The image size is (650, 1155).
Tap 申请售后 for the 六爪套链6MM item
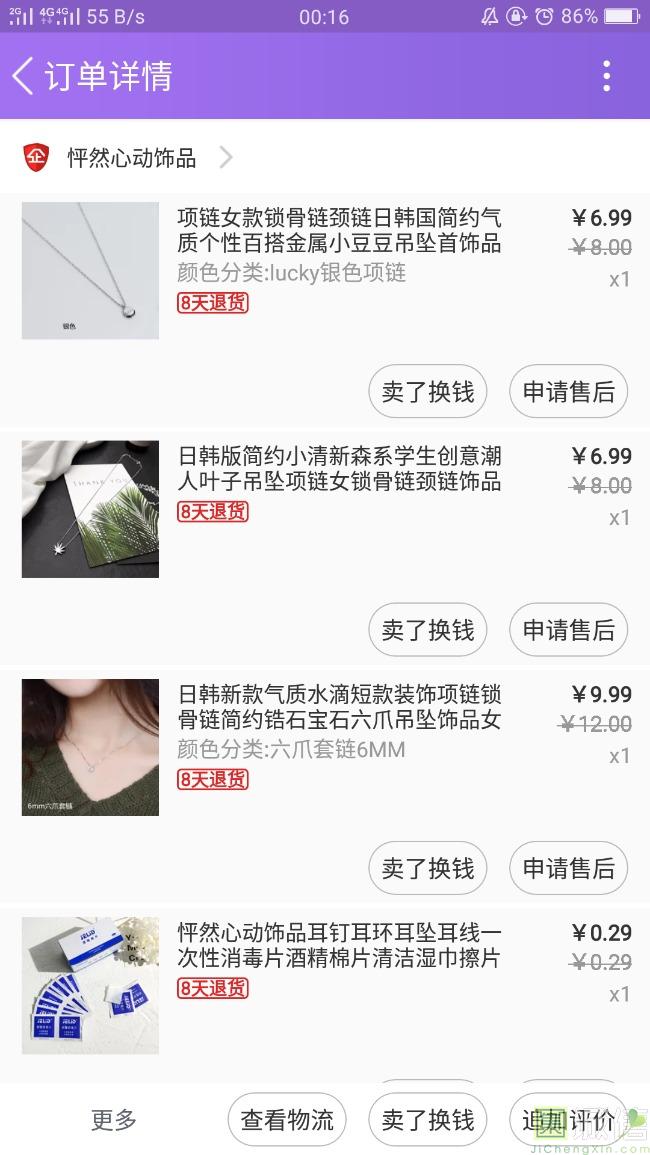568,868
